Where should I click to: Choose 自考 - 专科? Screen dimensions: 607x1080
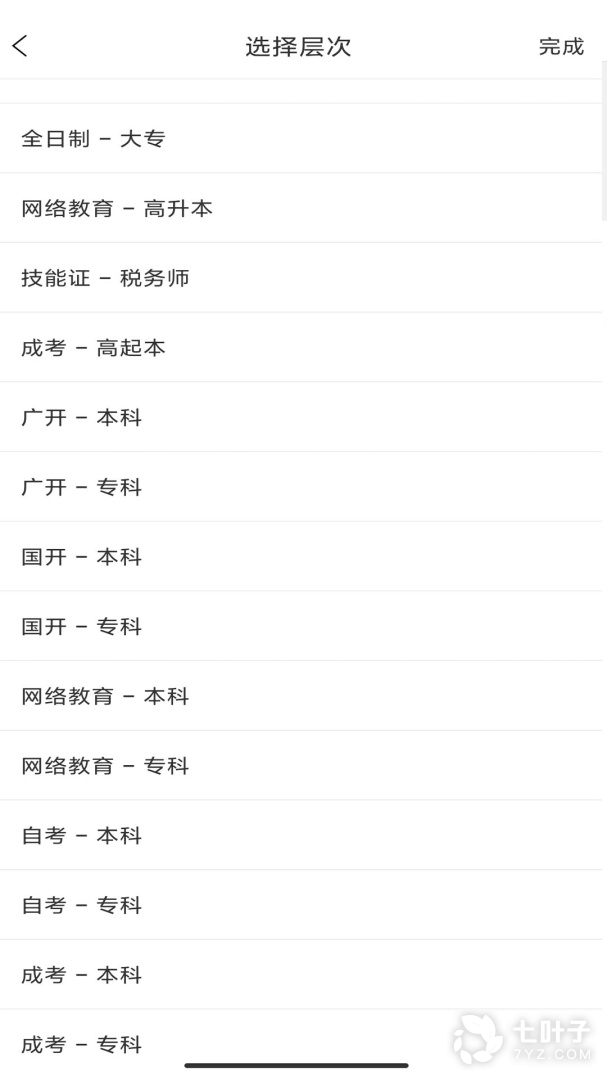(82, 905)
